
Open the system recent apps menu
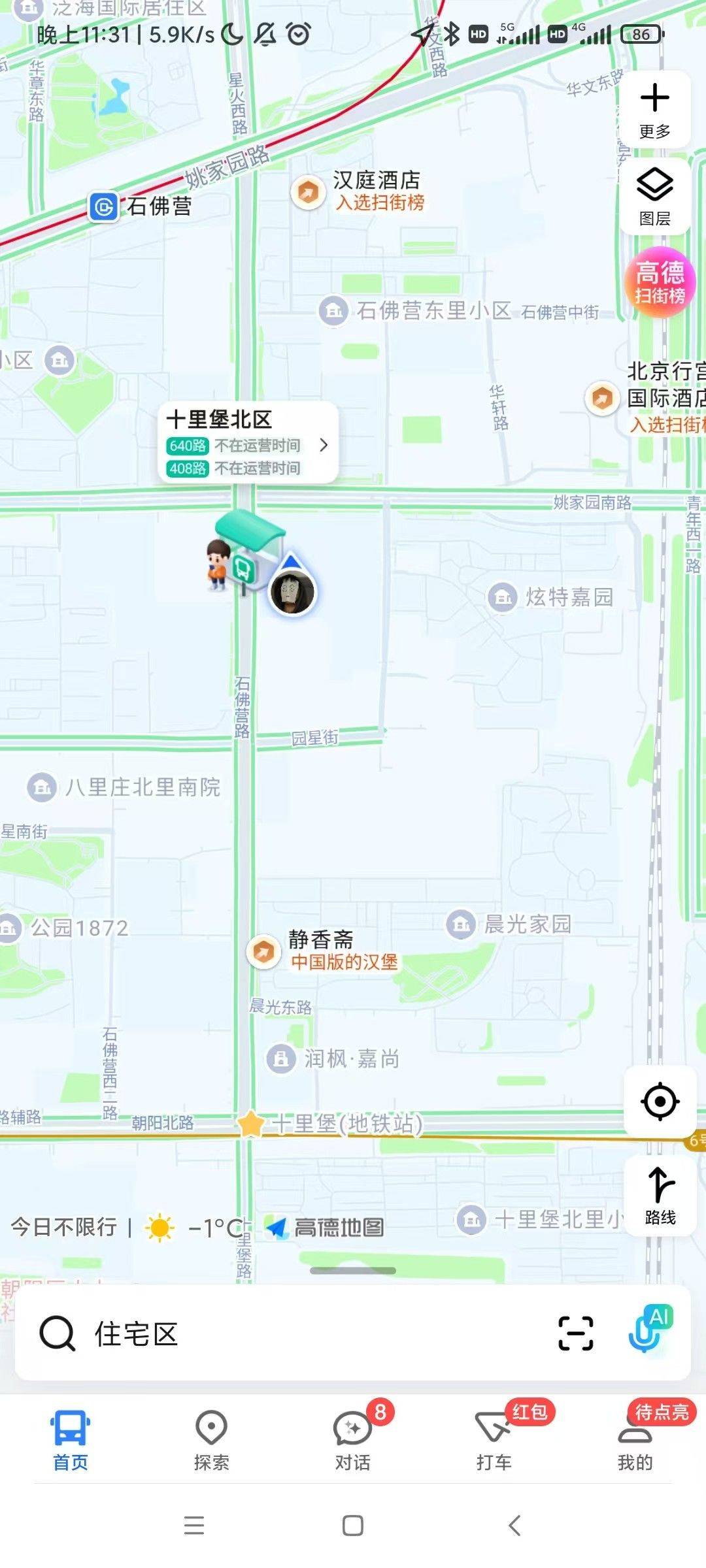coord(194,1526)
